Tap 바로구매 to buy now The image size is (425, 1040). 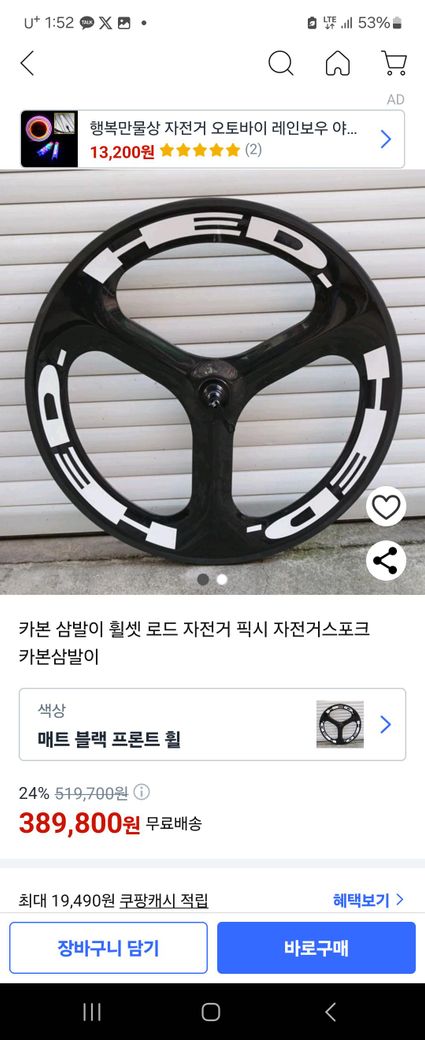[316, 948]
